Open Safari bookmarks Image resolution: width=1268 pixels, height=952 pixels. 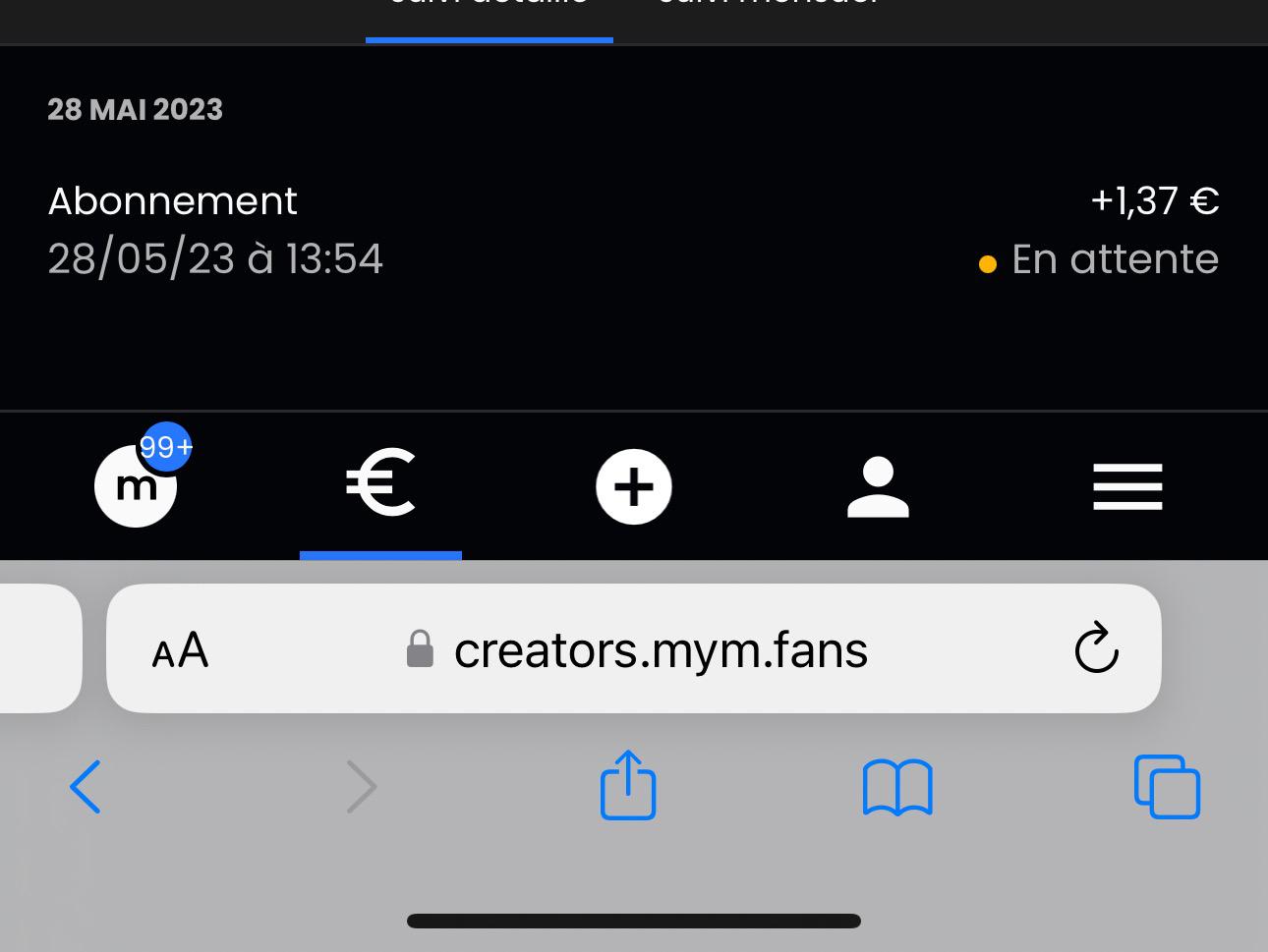coord(896,787)
